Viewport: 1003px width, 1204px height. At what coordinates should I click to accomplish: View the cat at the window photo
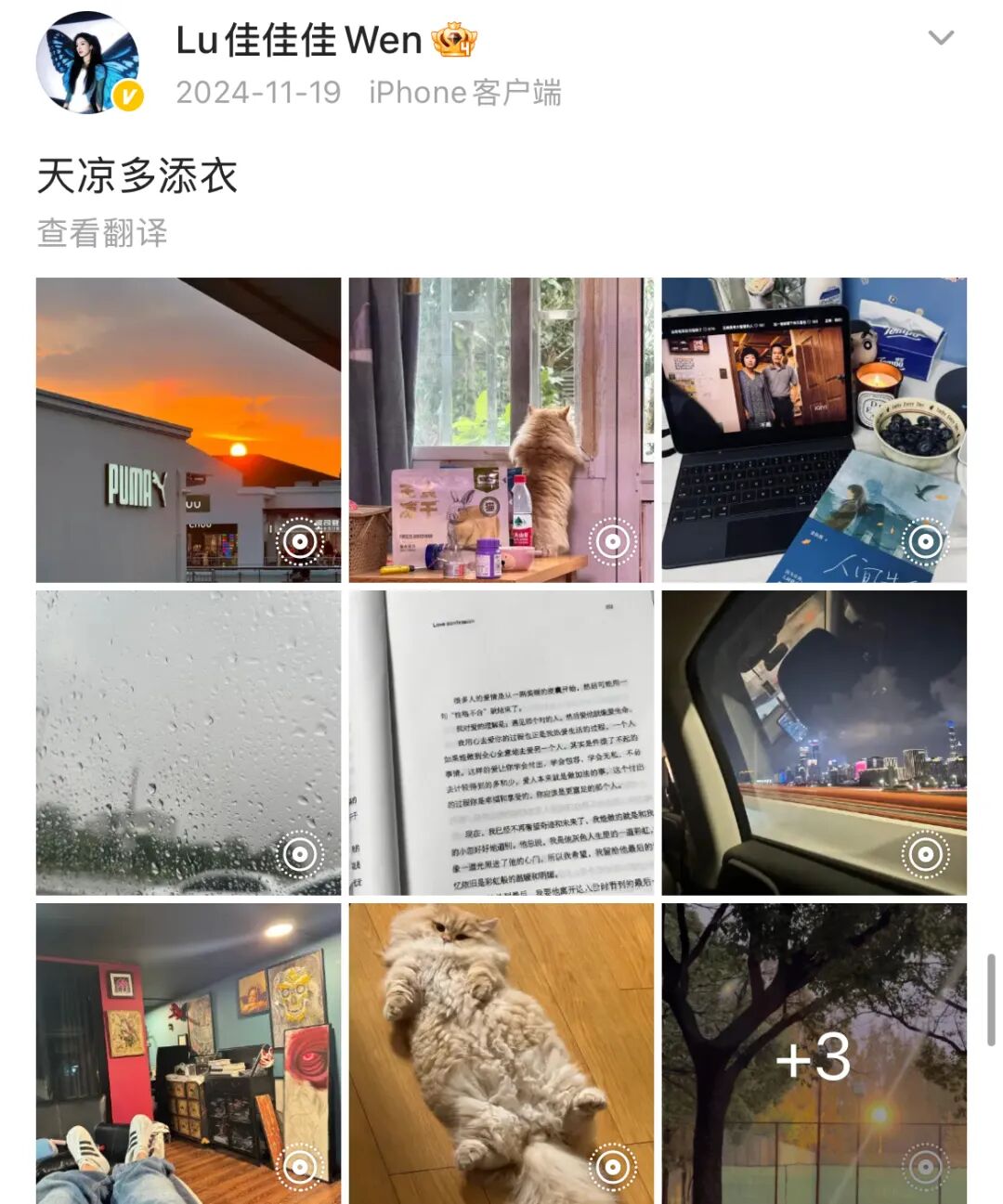[x=501, y=430]
